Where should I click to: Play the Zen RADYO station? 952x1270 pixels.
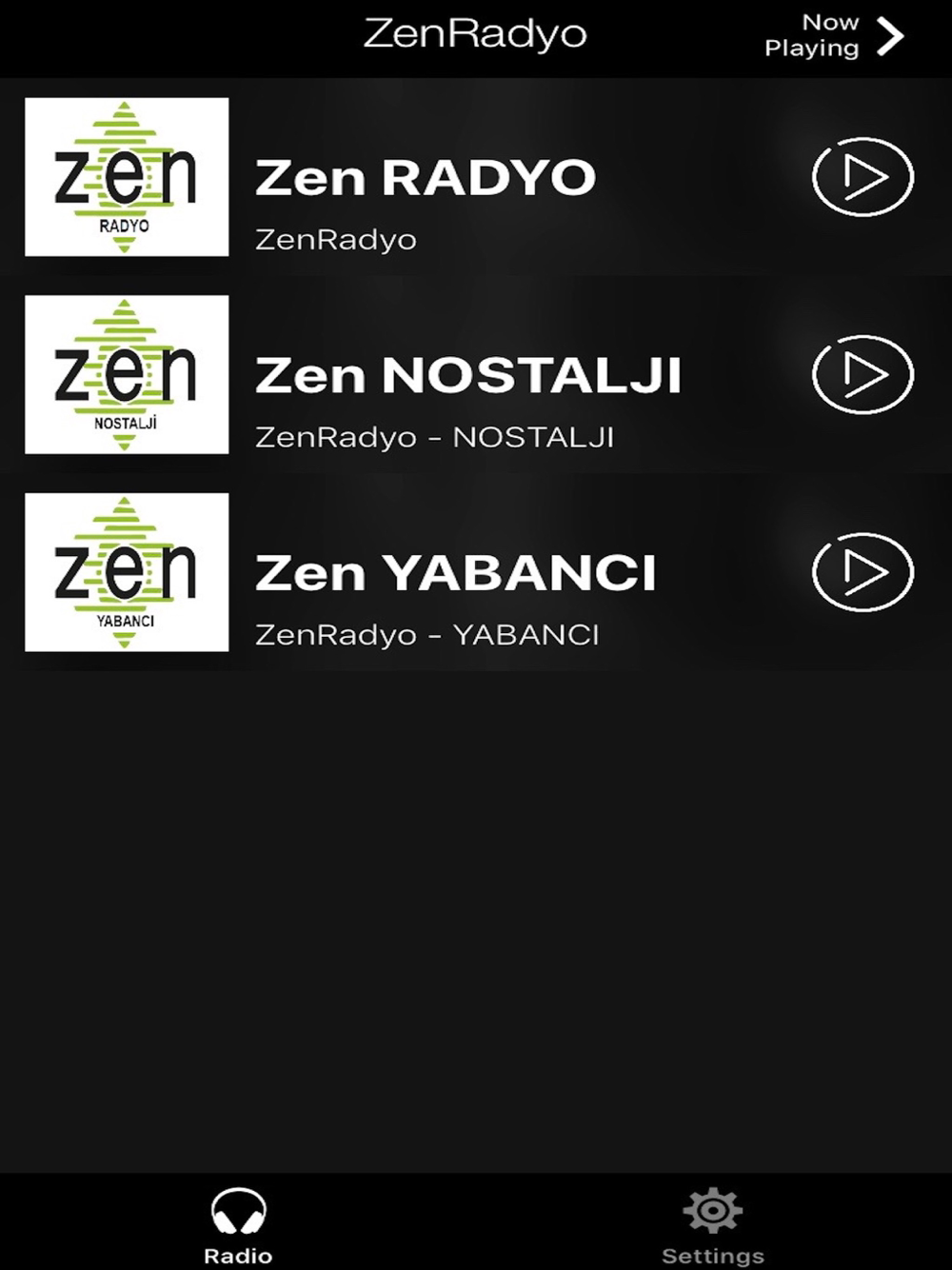click(x=863, y=177)
